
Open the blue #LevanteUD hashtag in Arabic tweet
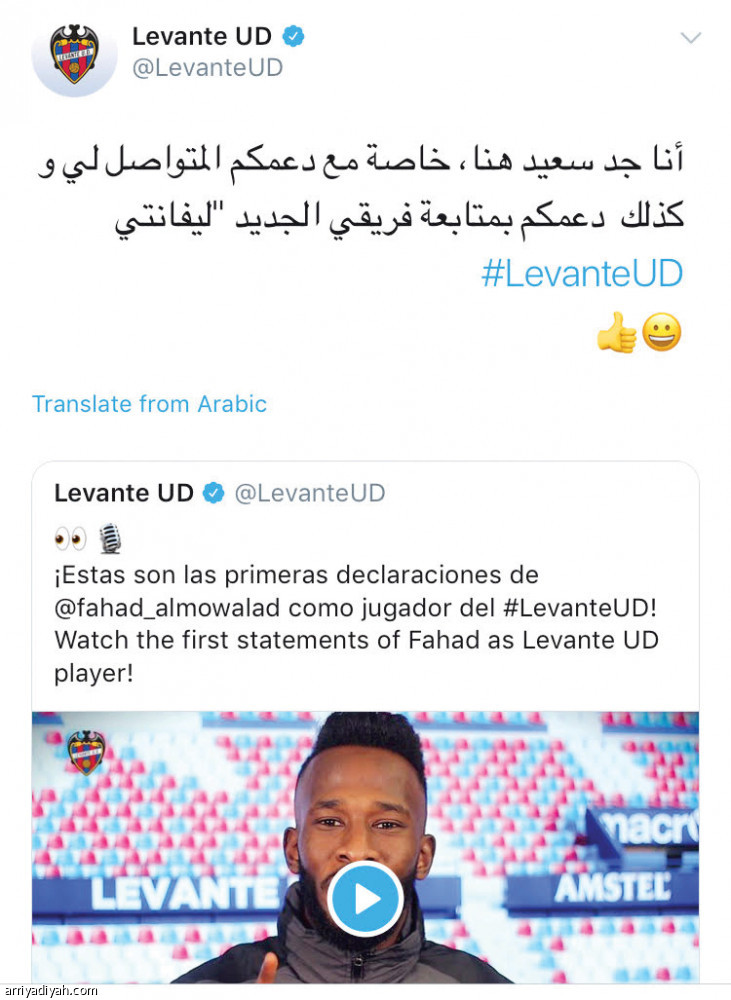[x=581, y=273]
